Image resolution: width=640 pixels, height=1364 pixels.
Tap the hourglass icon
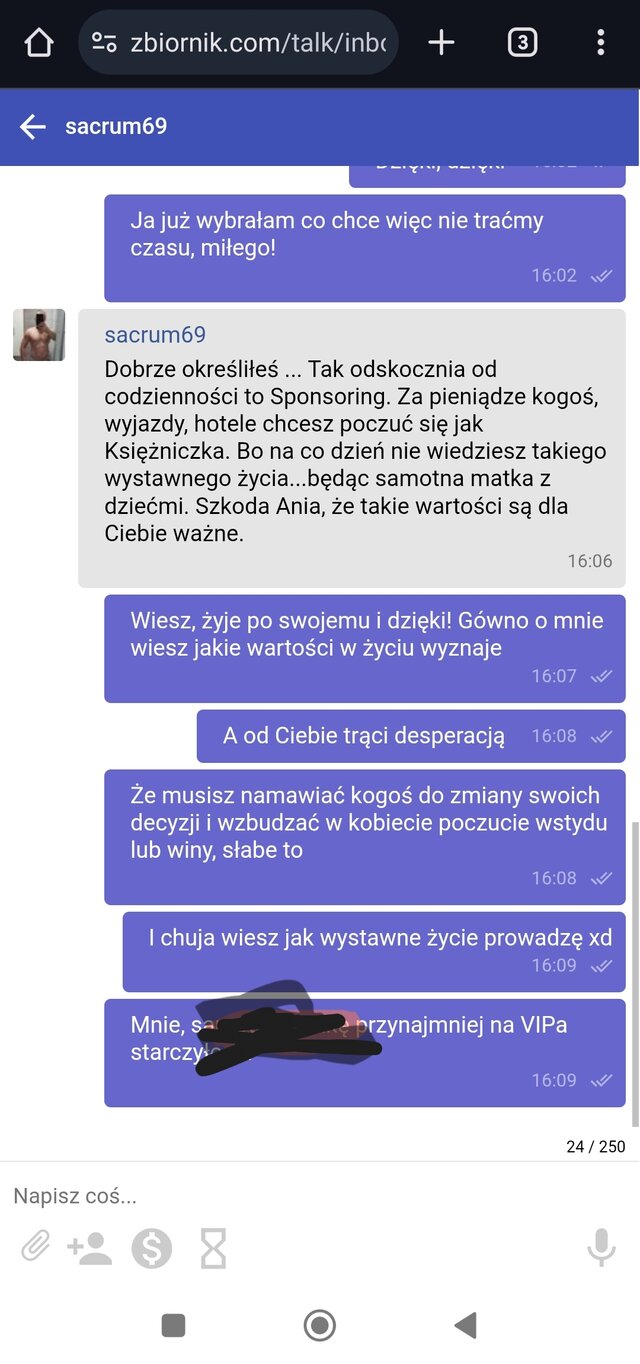tap(213, 1248)
